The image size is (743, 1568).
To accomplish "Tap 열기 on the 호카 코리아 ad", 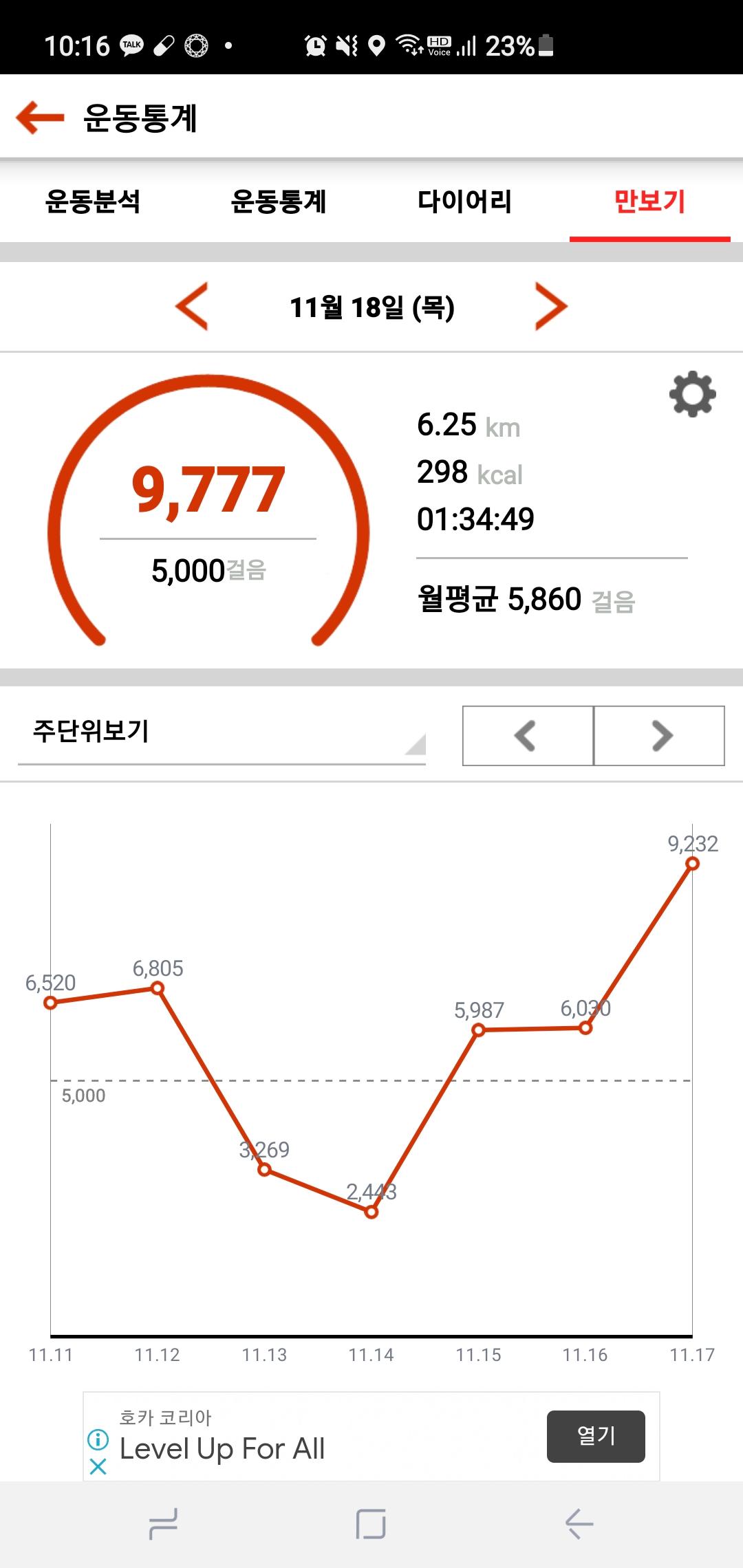I will (x=596, y=1436).
